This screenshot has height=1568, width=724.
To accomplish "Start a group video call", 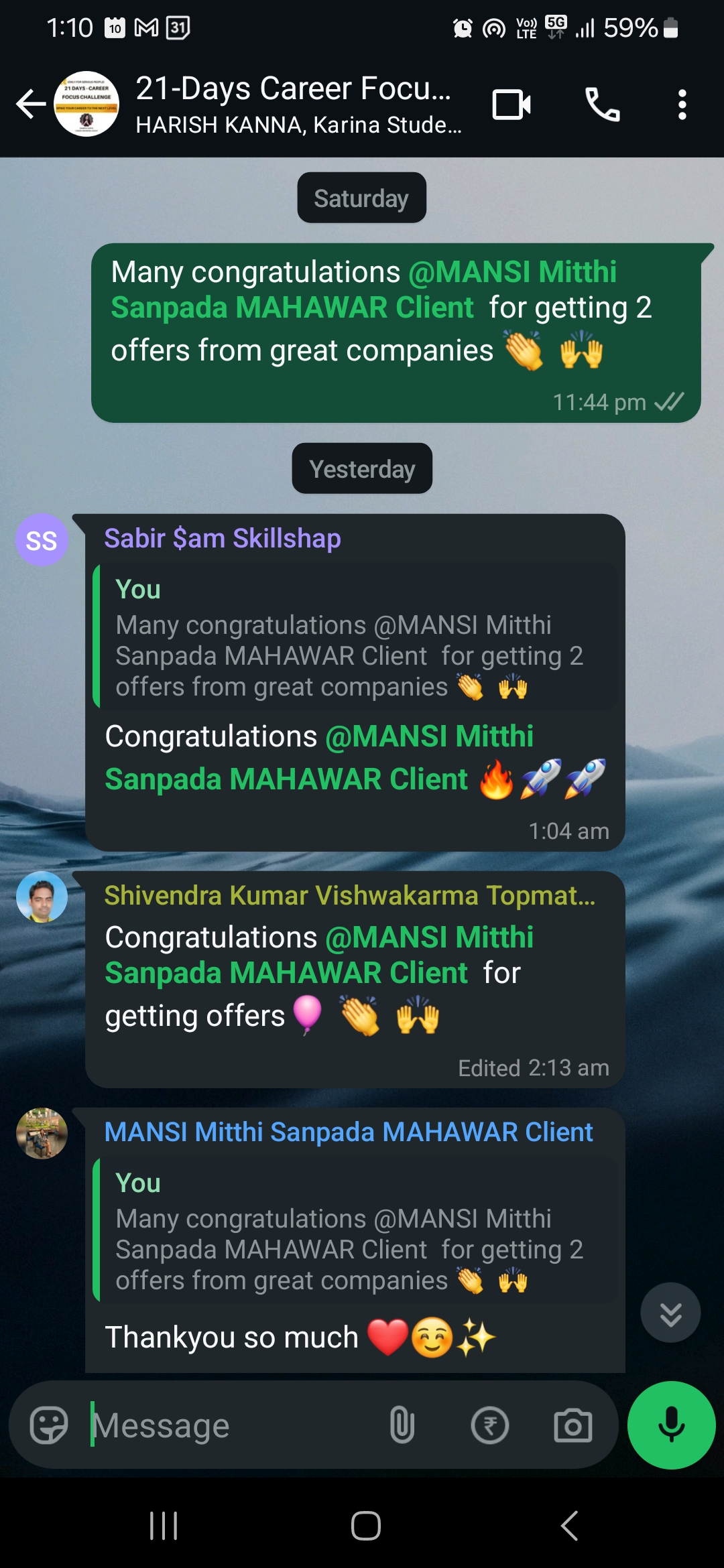I will click(511, 105).
